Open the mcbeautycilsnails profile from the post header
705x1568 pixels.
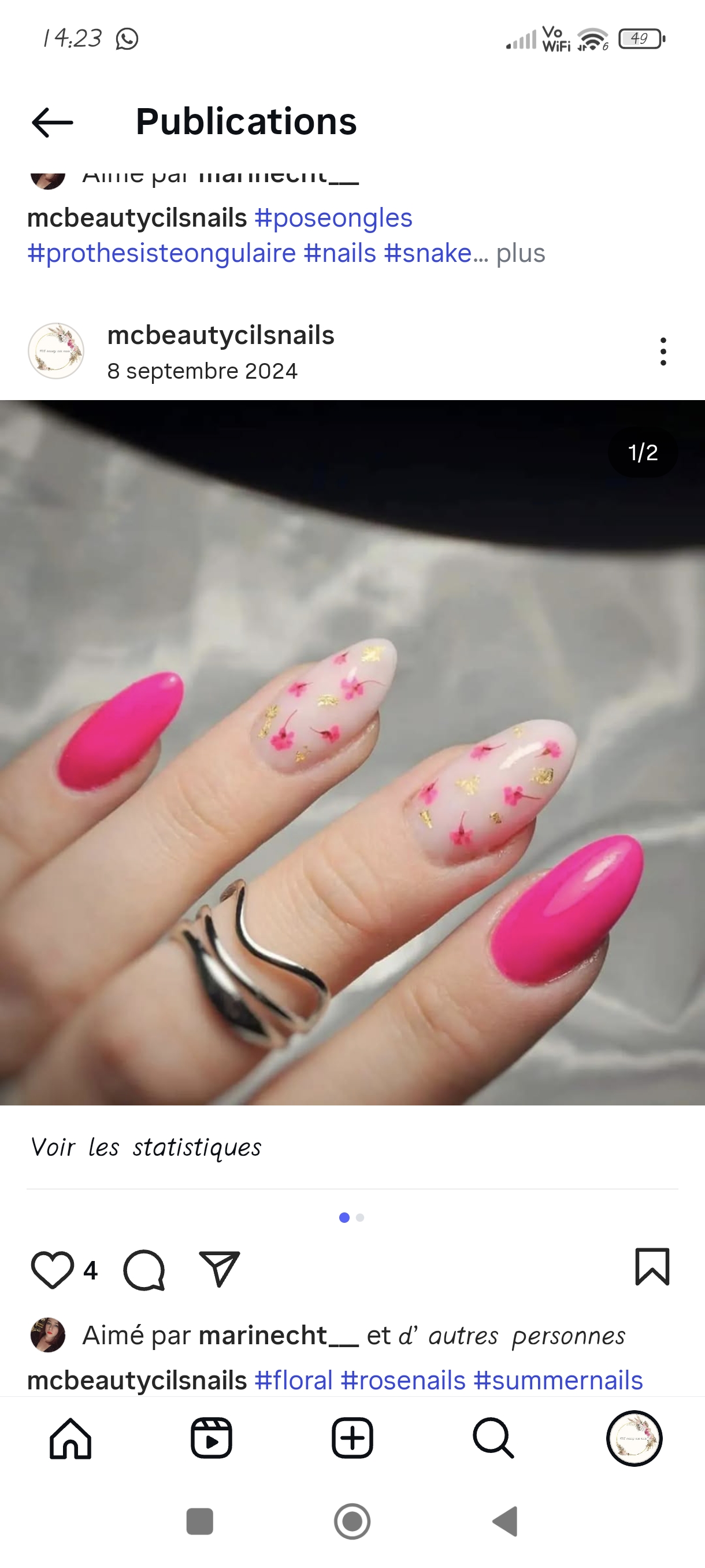point(220,335)
